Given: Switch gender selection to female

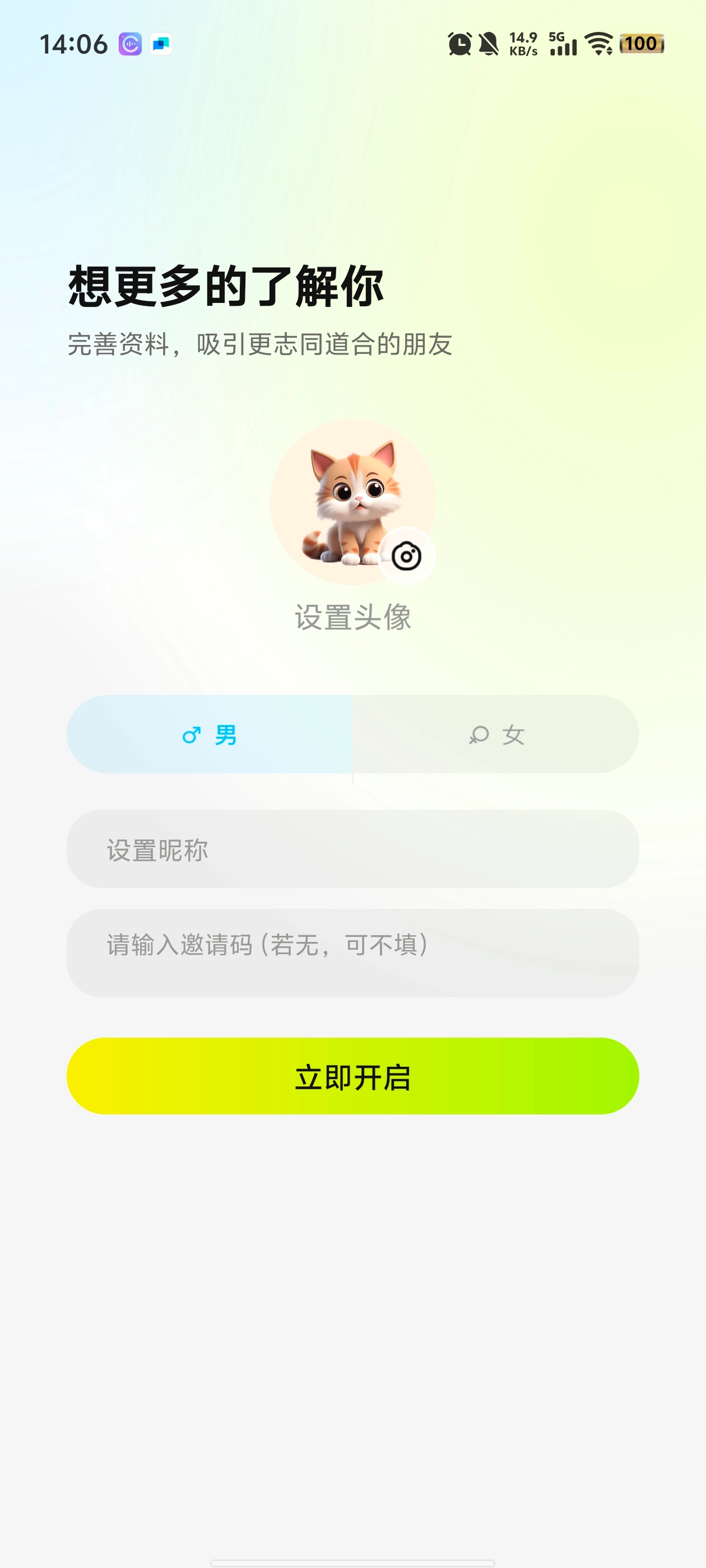Looking at the screenshot, I should (495, 735).
